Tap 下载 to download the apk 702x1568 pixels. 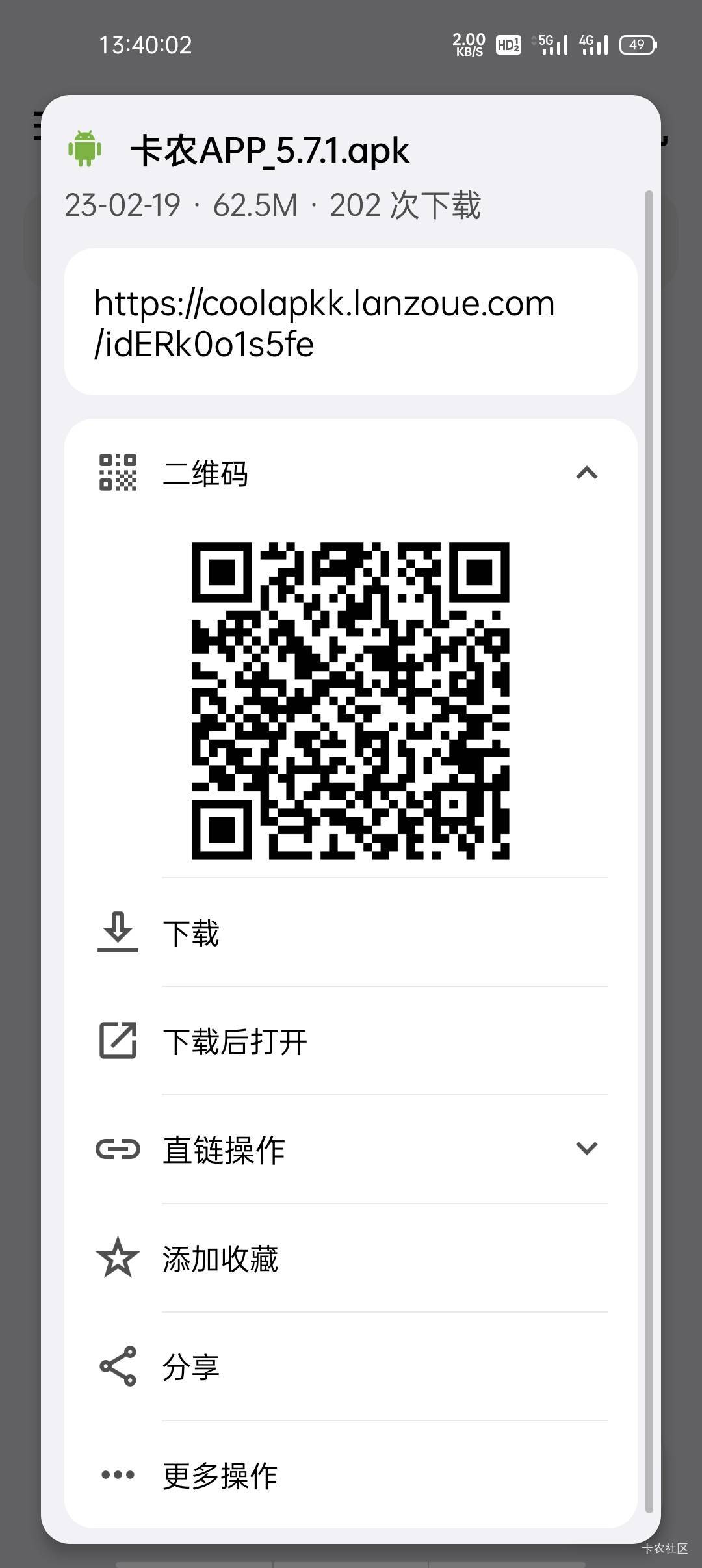(x=351, y=933)
